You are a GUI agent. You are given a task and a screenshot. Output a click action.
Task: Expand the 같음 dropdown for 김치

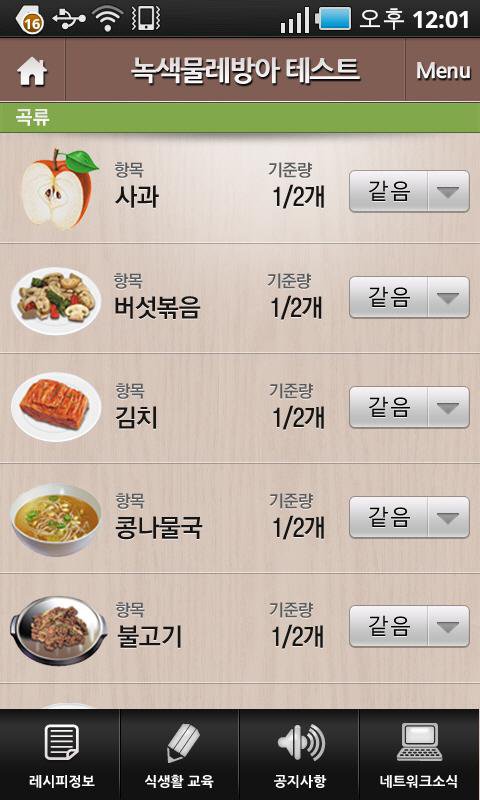[409, 407]
